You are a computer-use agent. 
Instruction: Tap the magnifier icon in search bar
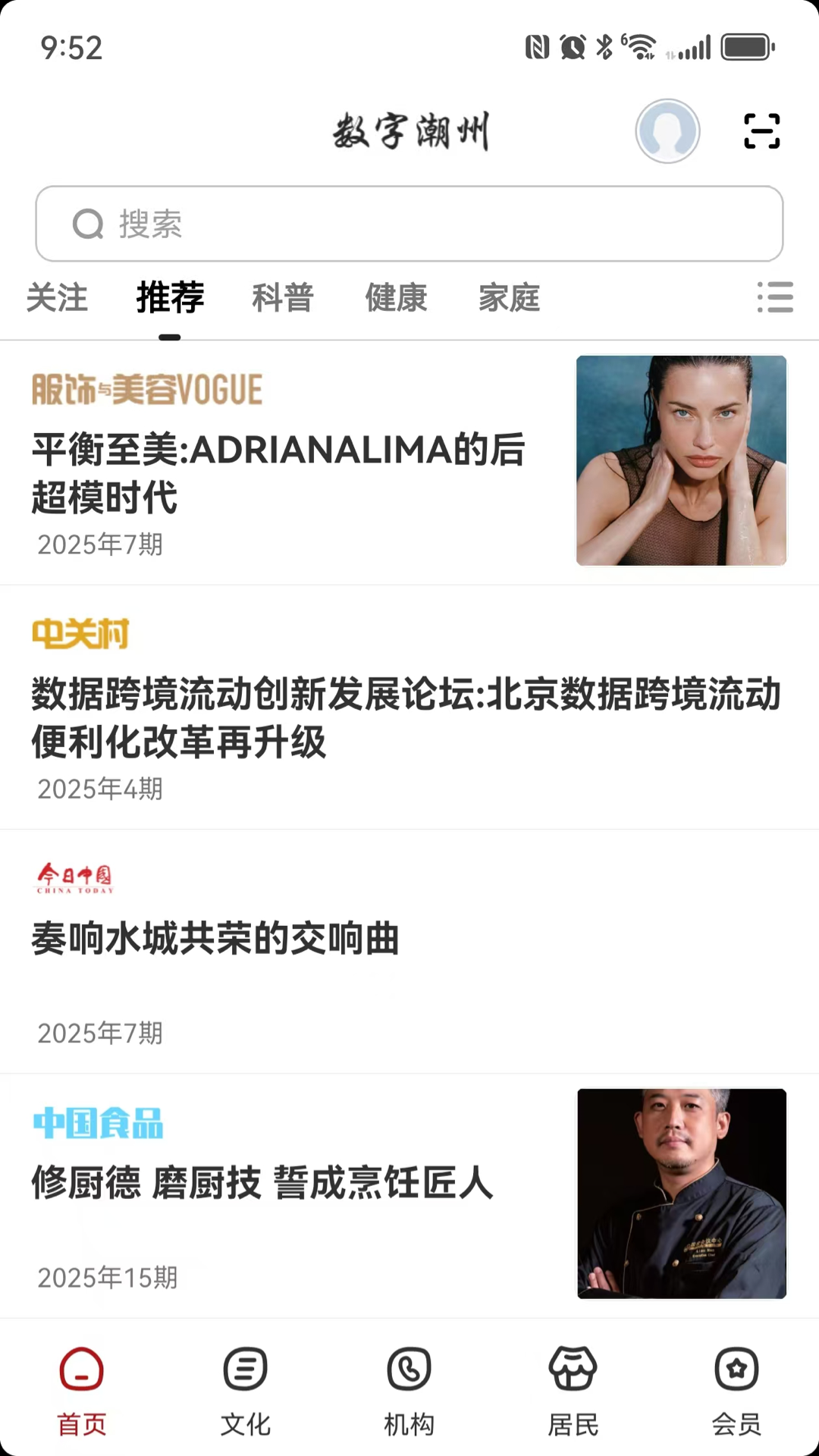(x=89, y=224)
